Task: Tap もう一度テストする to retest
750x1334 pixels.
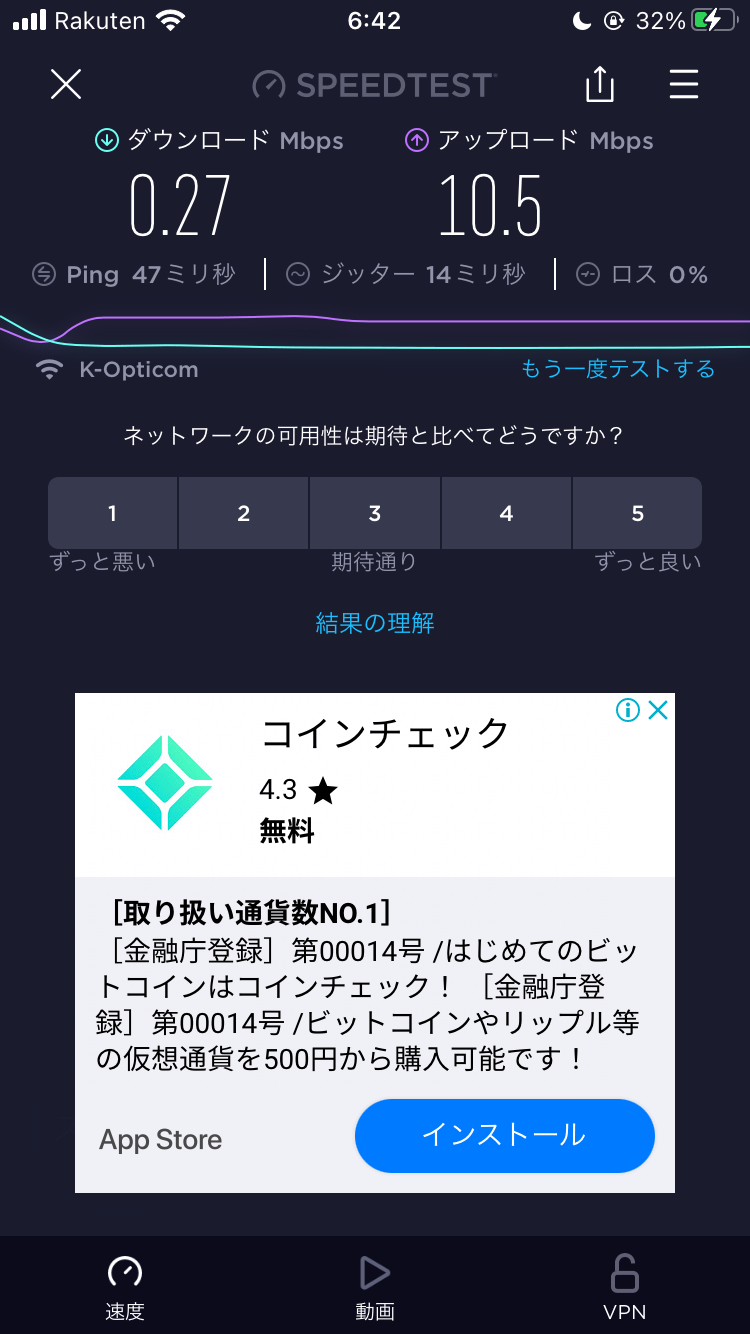Action: tap(618, 369)
